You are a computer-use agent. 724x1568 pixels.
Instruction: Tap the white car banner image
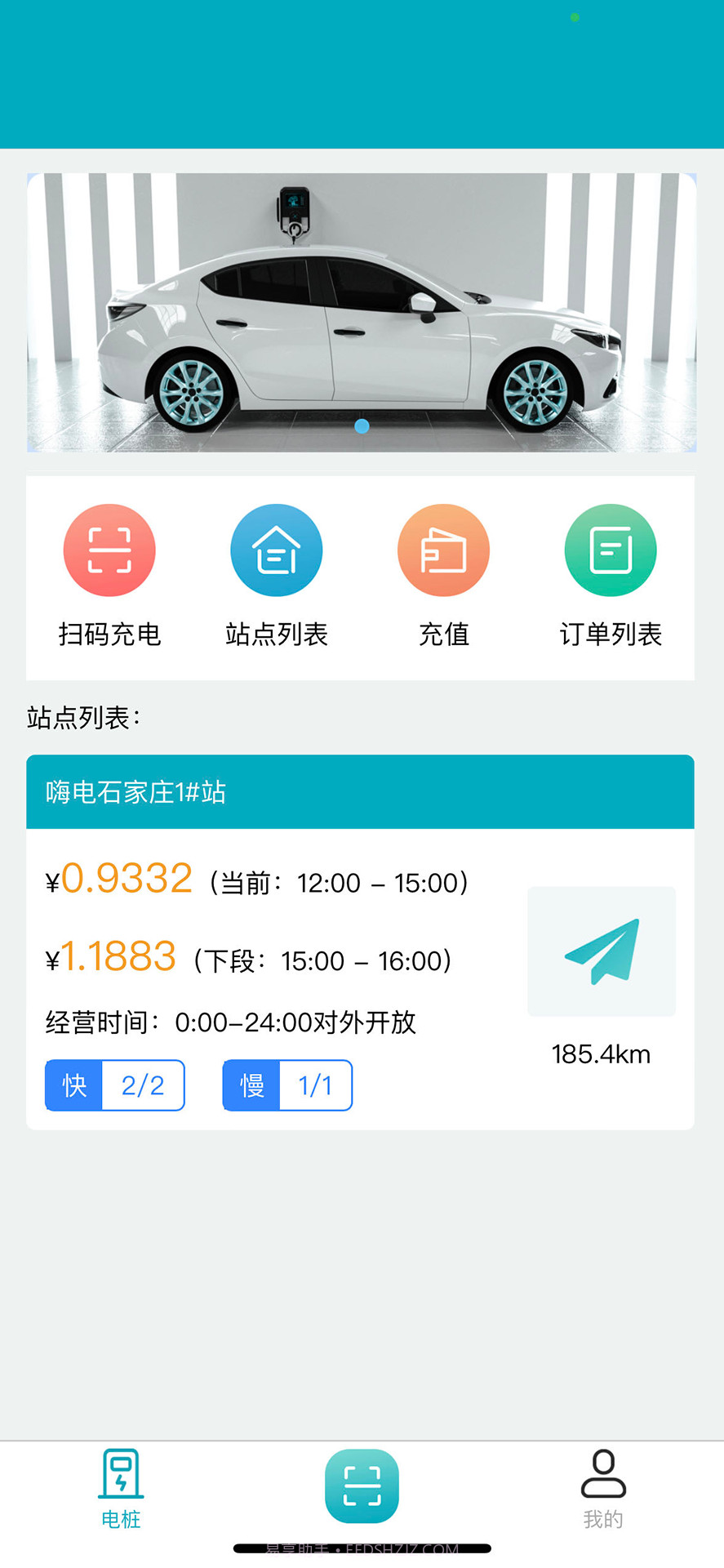362,312
